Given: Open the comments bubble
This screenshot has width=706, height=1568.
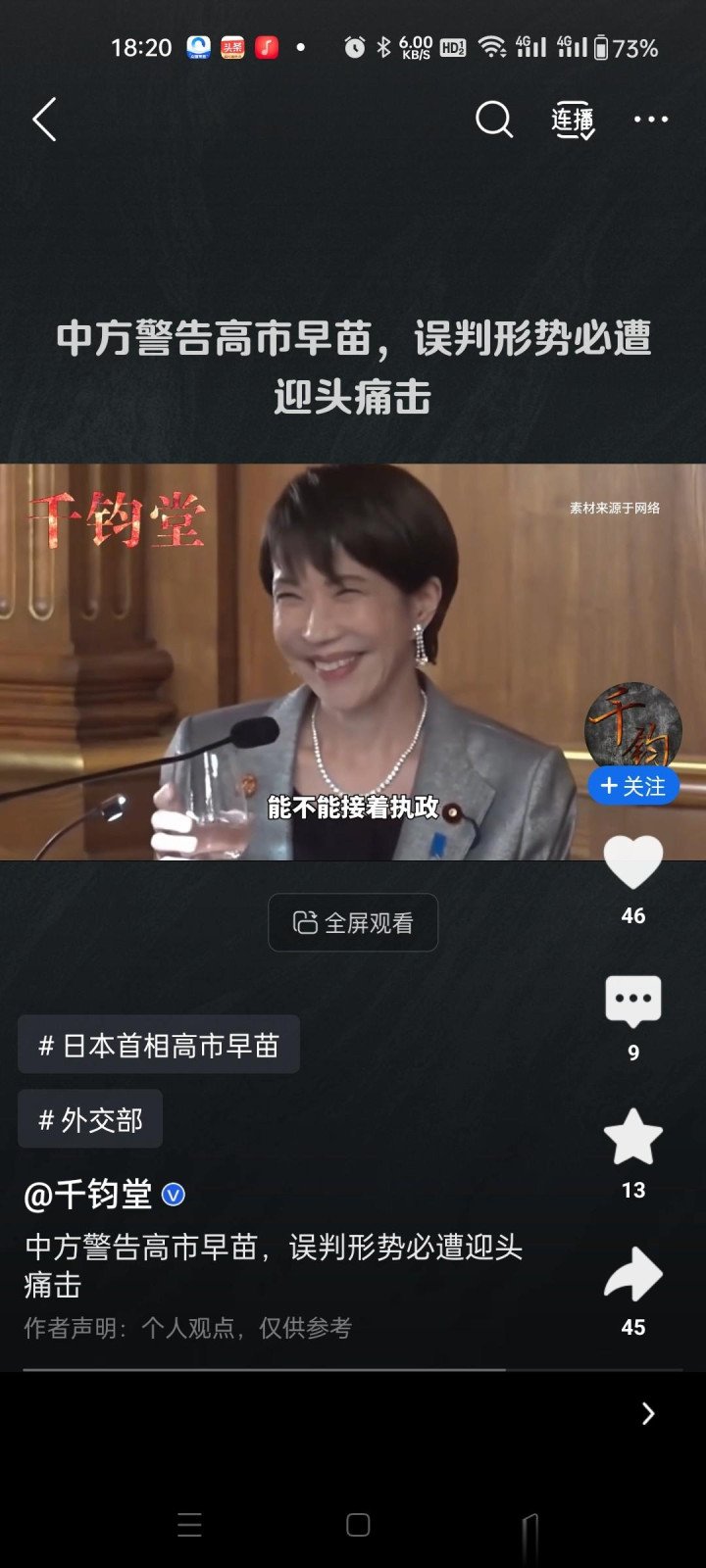Looking at the screenshot, I should (633, 1002).
